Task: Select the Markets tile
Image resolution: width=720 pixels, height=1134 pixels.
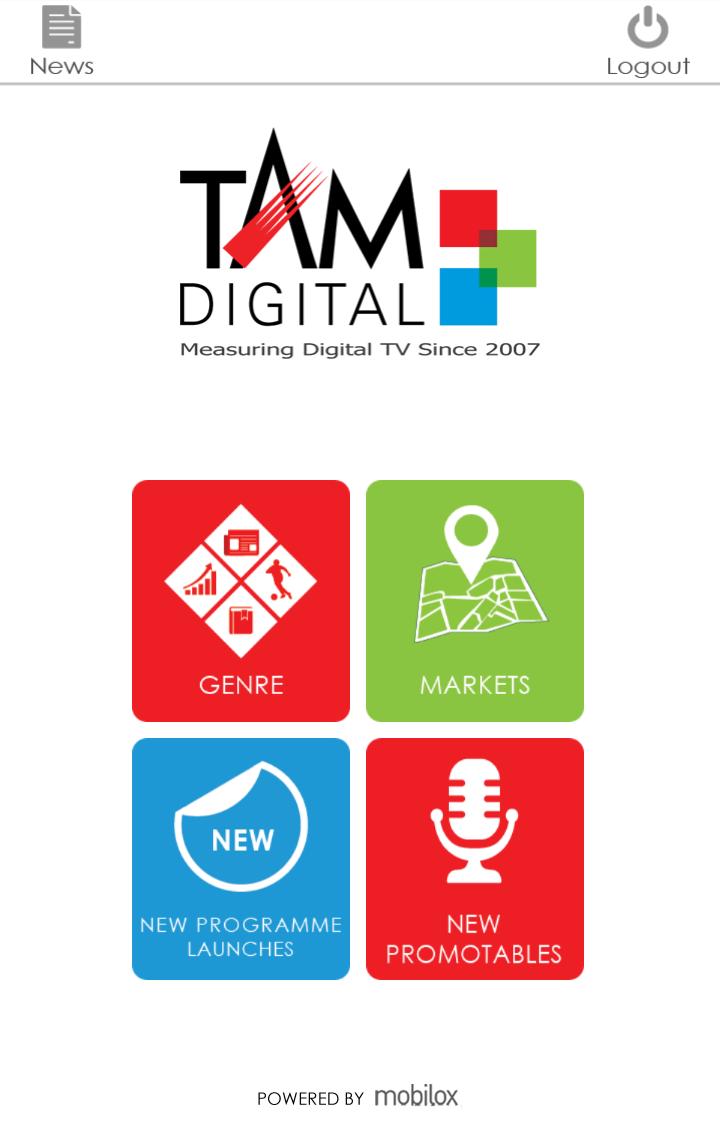Action: tap(475, 600)
